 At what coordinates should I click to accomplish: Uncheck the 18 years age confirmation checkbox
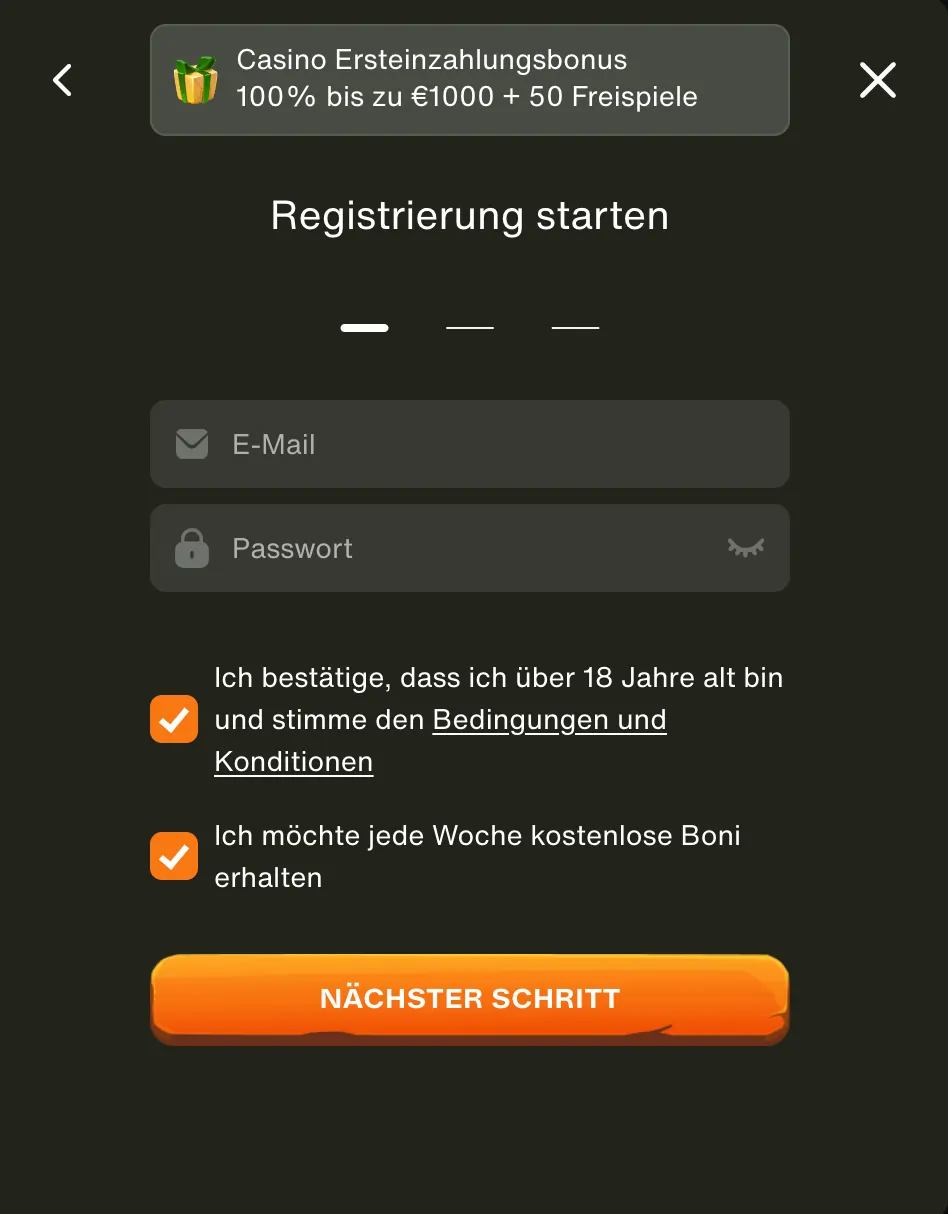[x=173, y=719]
